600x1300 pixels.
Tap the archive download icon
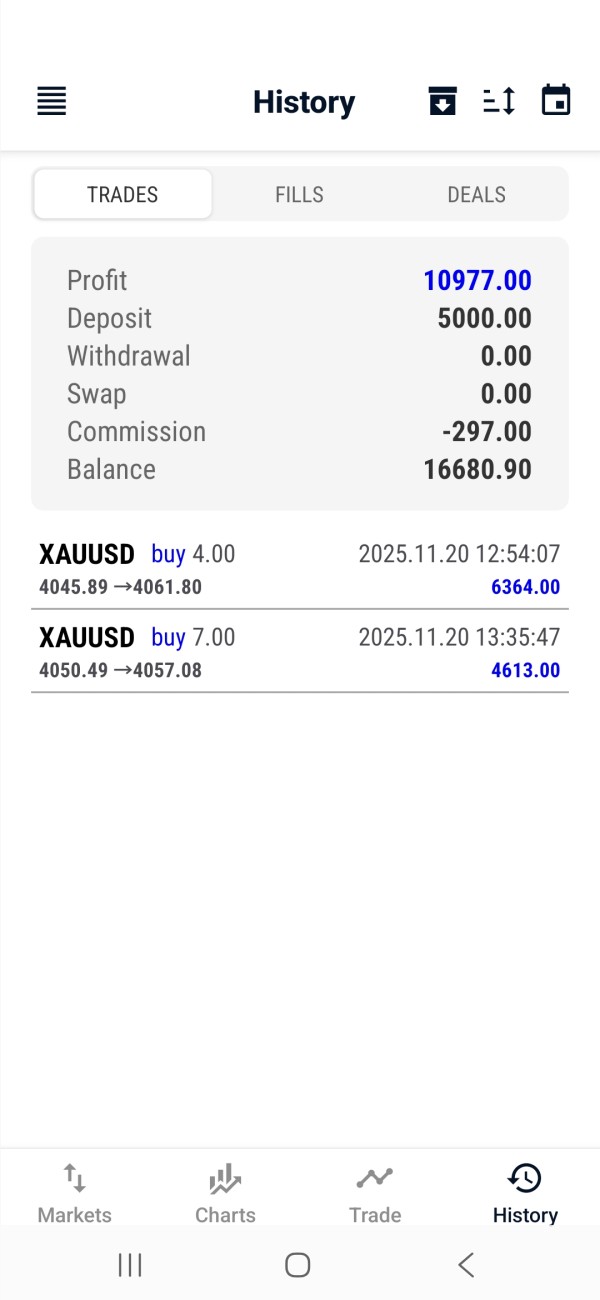tap(442, 101)
